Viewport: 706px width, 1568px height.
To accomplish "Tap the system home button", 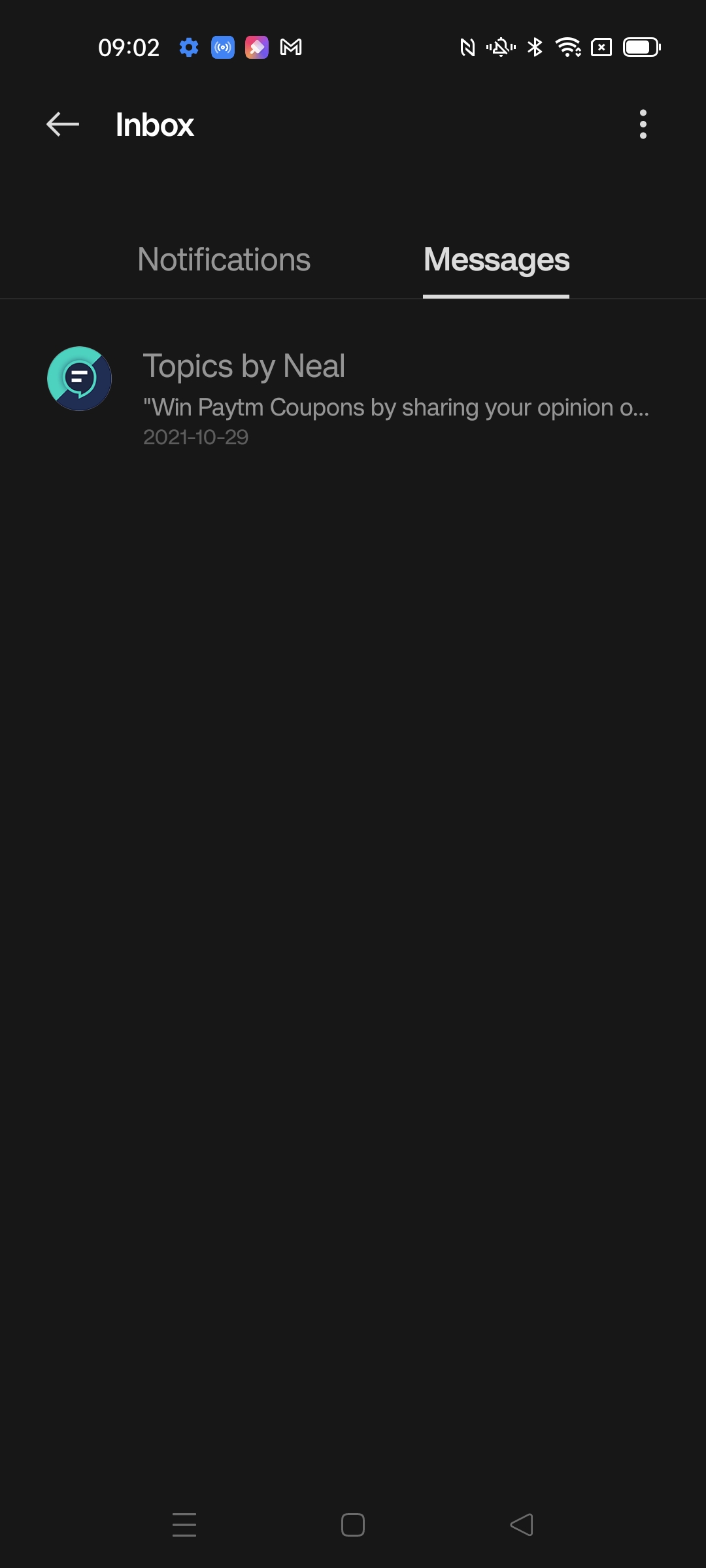I will coord(353,1525).
